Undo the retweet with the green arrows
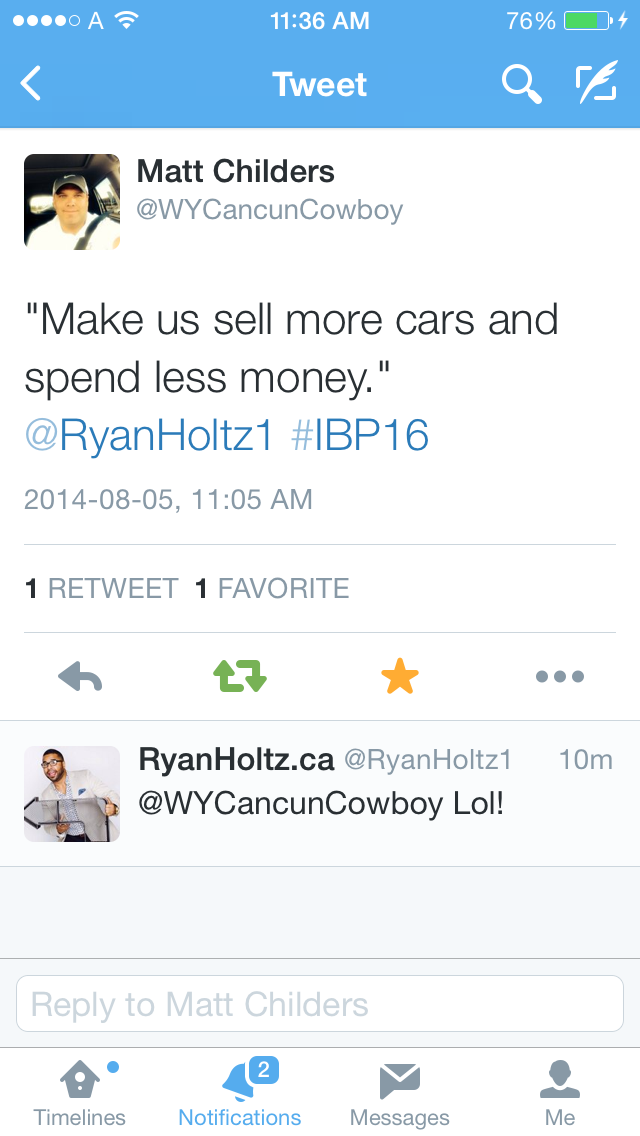Image resolution: width=640 pixels, height=1136 pixels. 240,677
